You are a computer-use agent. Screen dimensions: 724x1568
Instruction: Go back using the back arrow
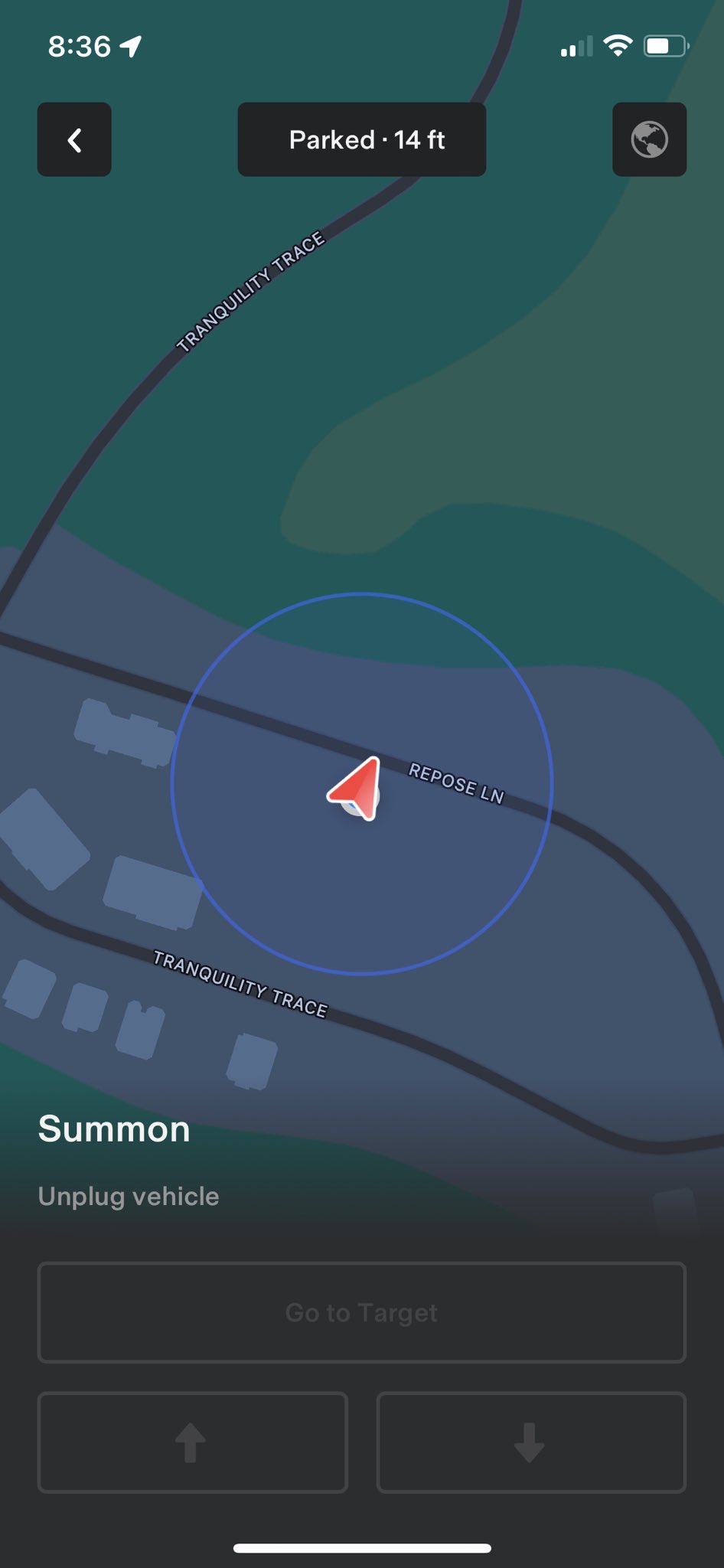(74, 139)
